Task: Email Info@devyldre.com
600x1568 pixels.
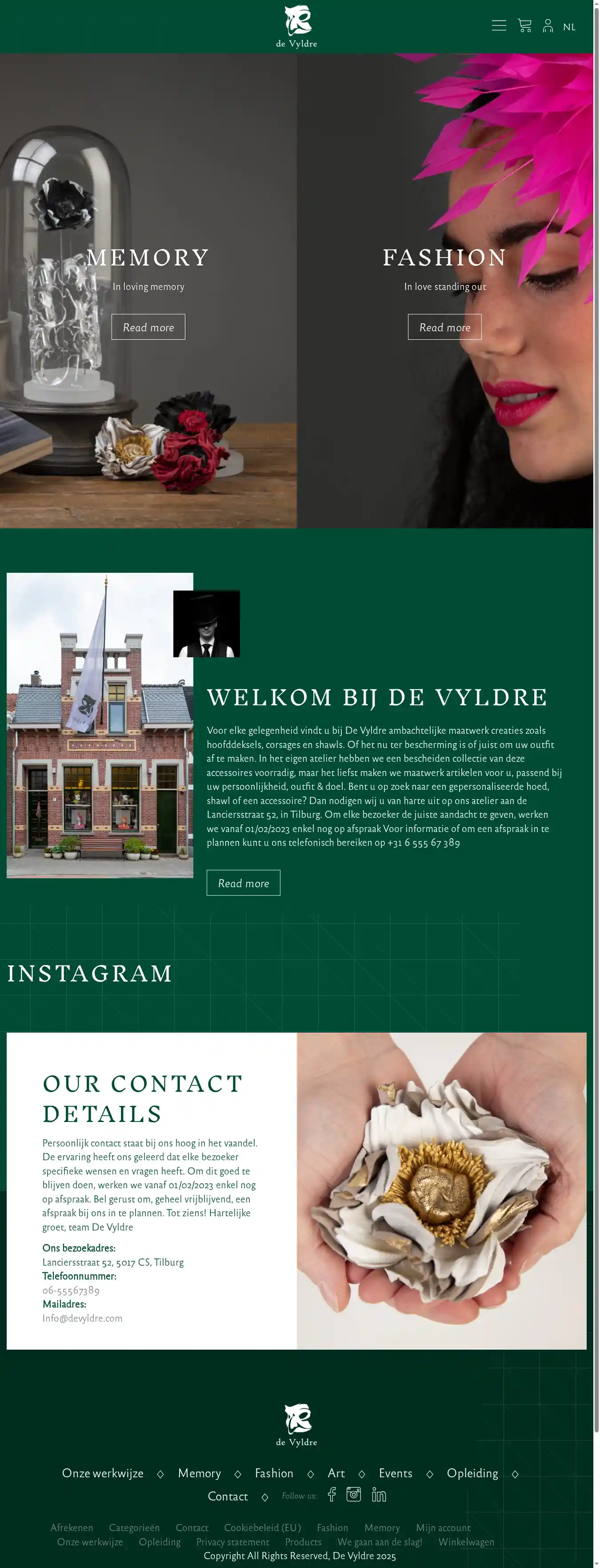Action: pyautogui.click(x=82, y=1318)
